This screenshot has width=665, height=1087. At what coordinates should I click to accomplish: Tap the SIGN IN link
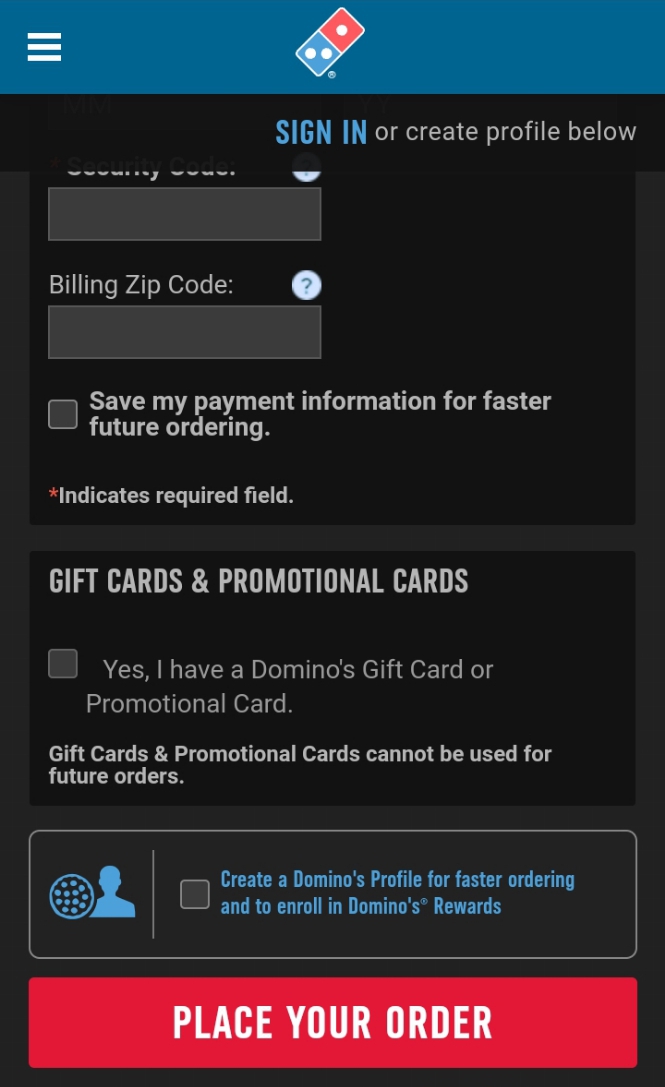click(321, 132)
